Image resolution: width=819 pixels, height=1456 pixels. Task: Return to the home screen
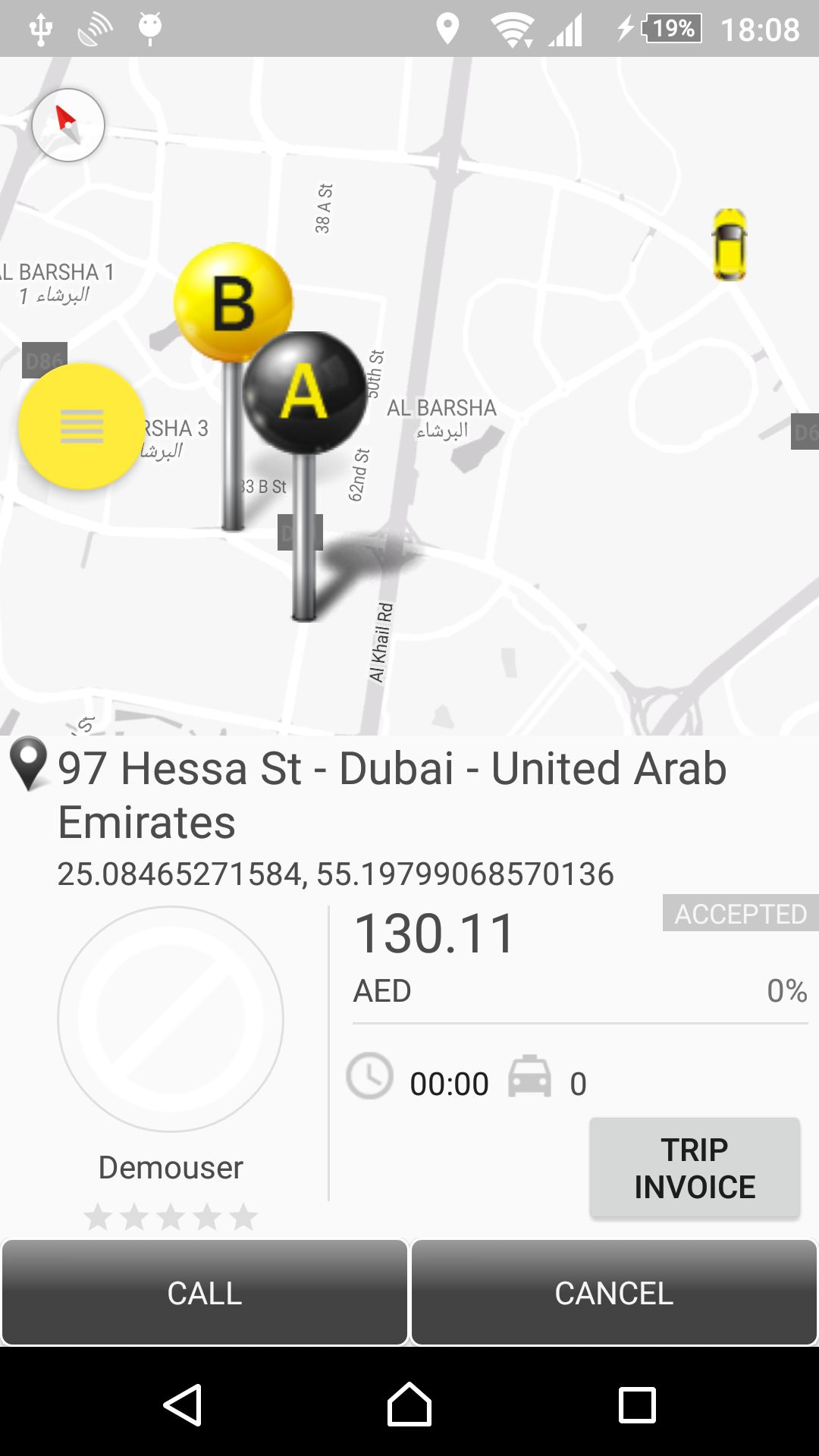[x=409, y=1404]
